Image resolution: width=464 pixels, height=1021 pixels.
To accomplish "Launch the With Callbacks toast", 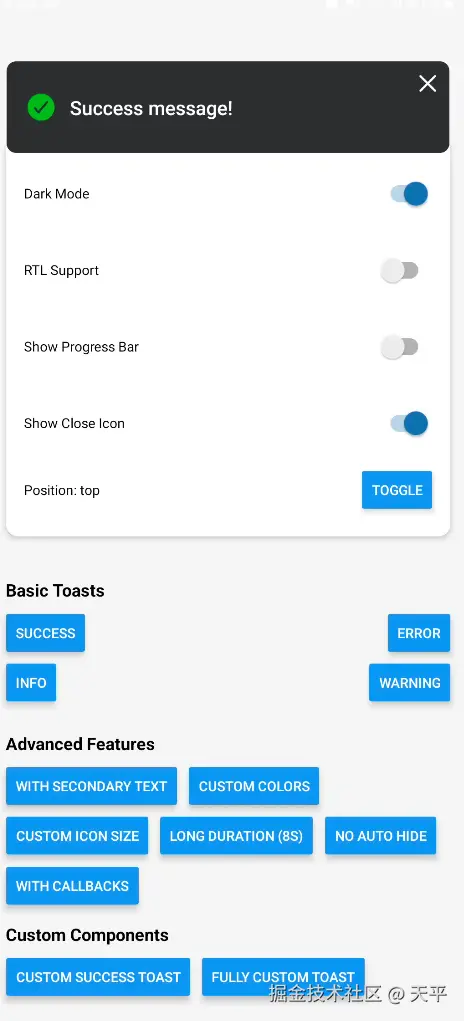I will [72, 886].
